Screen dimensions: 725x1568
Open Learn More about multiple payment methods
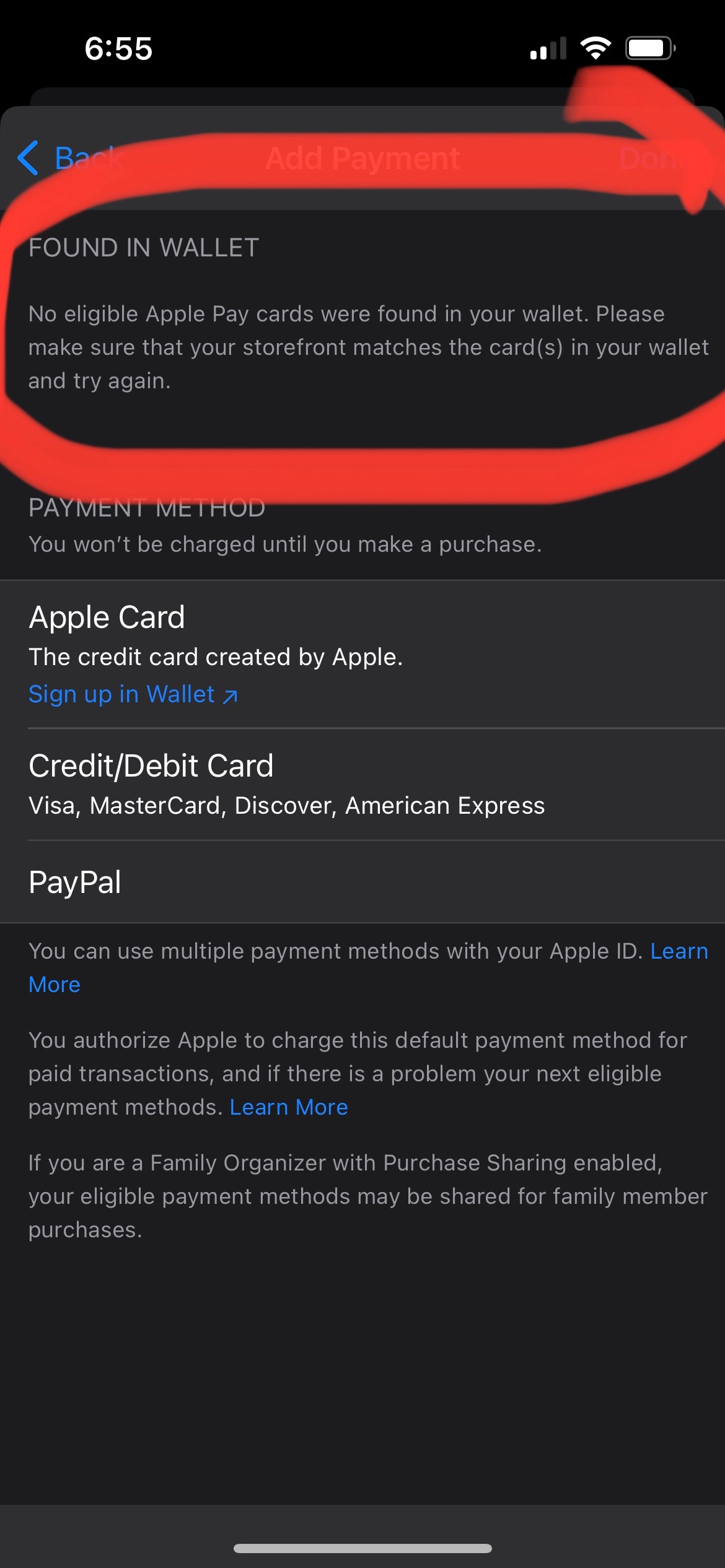coord(678,951)
